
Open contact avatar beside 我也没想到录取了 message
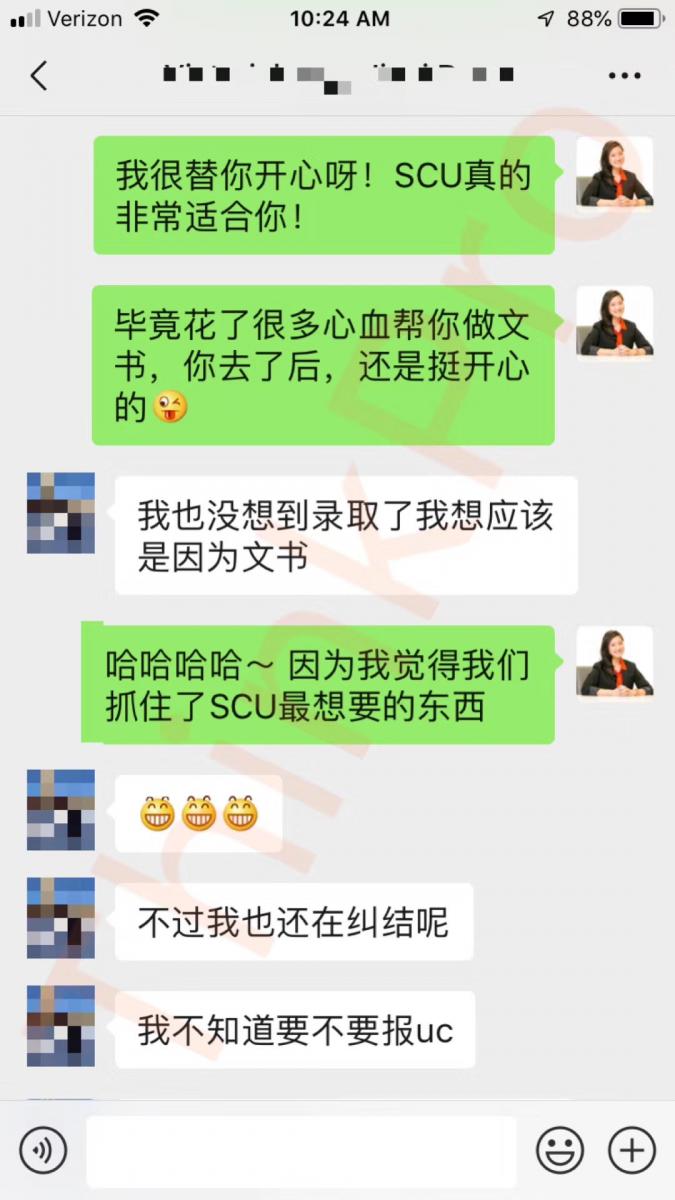pos(61,513)
